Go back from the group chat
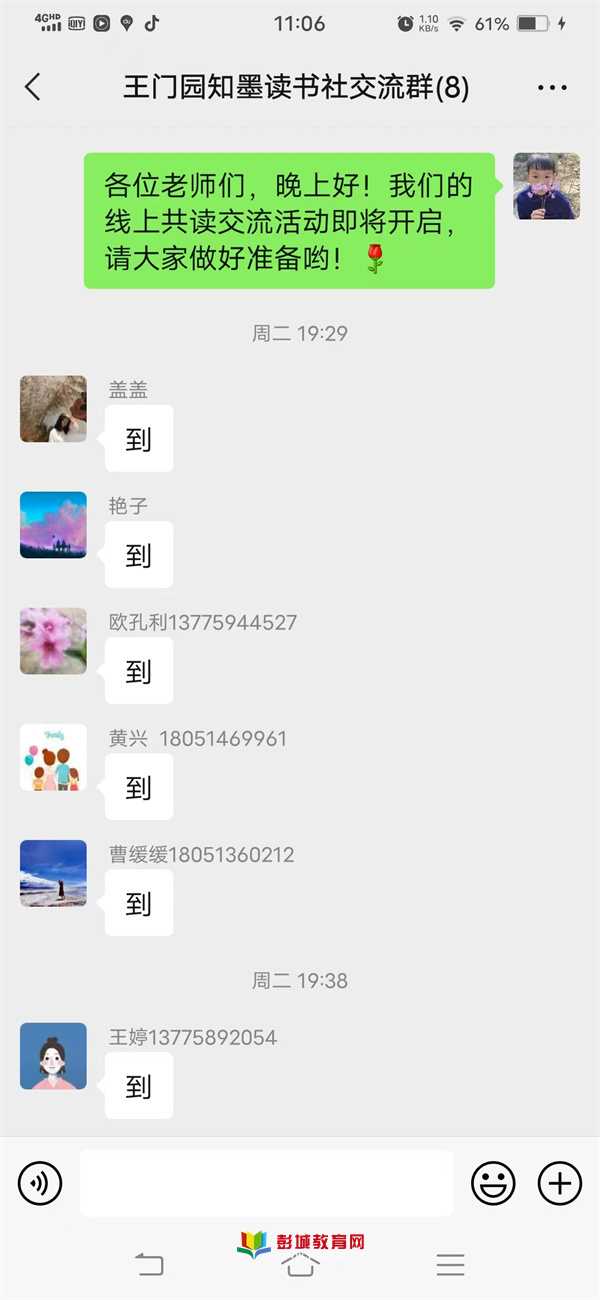This screenshot has width=600, height=1300. click(x=33, y=87)
